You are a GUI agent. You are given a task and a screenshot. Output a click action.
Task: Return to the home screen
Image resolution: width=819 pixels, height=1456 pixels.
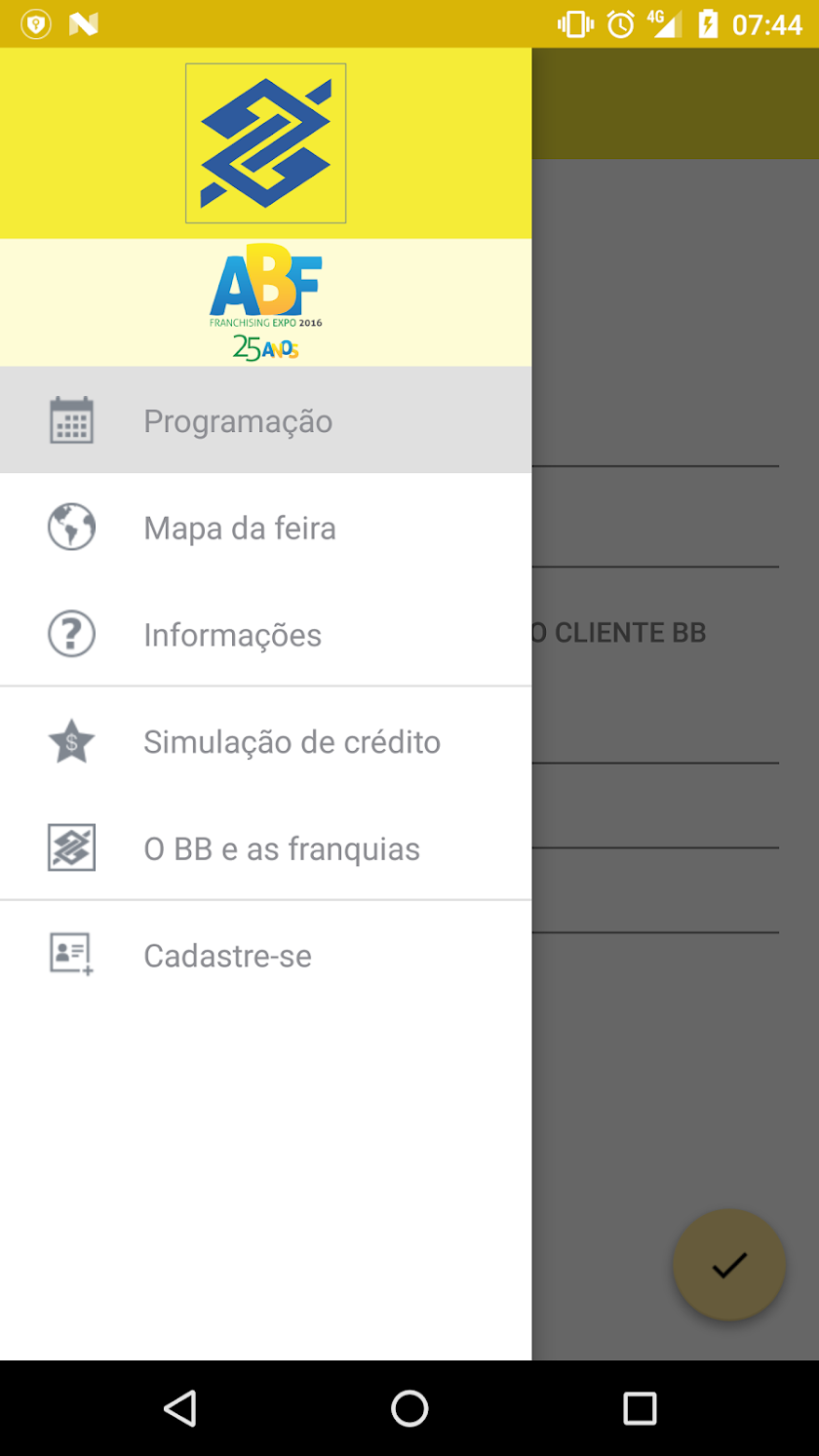pyautogui.click(x=409, y=1408)
